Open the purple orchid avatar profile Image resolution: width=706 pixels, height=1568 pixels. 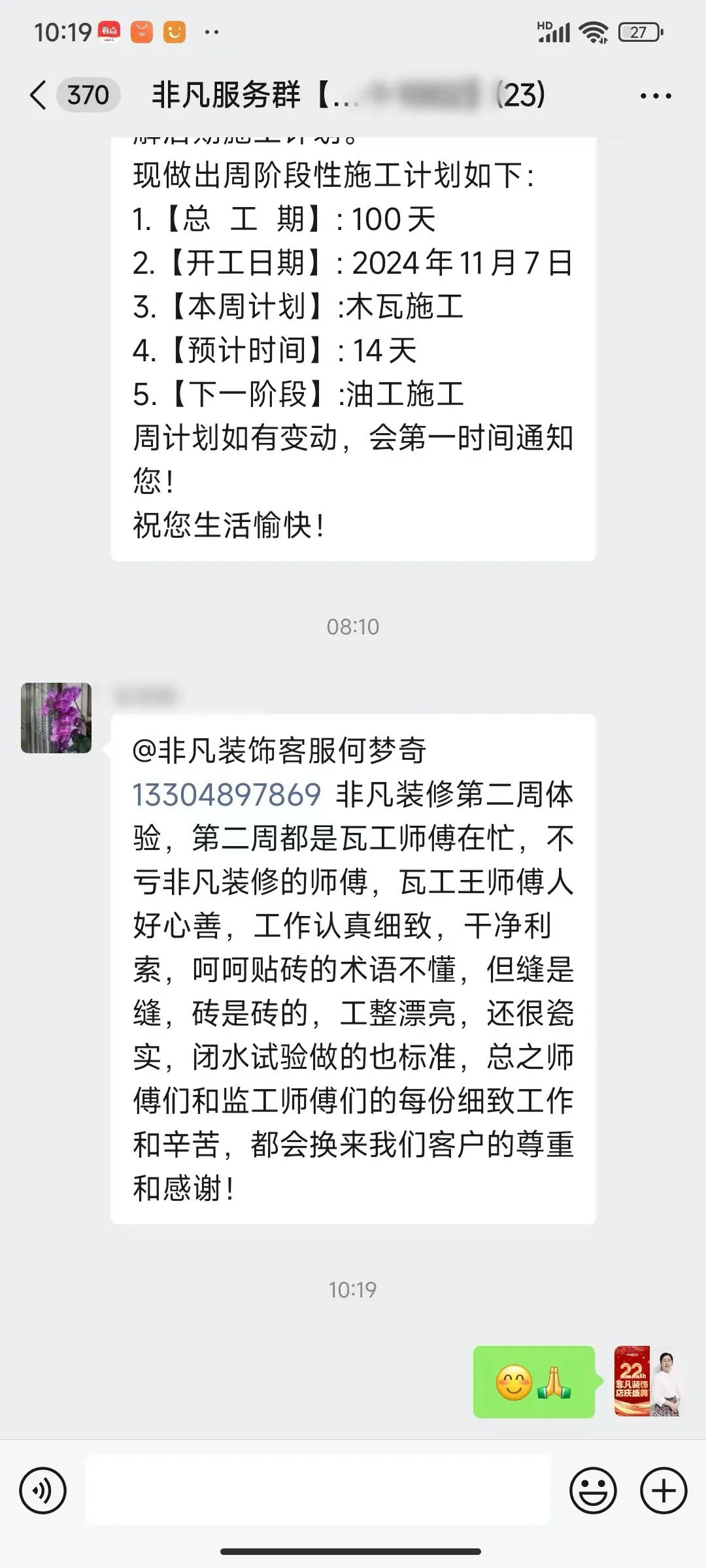point(56,718)
